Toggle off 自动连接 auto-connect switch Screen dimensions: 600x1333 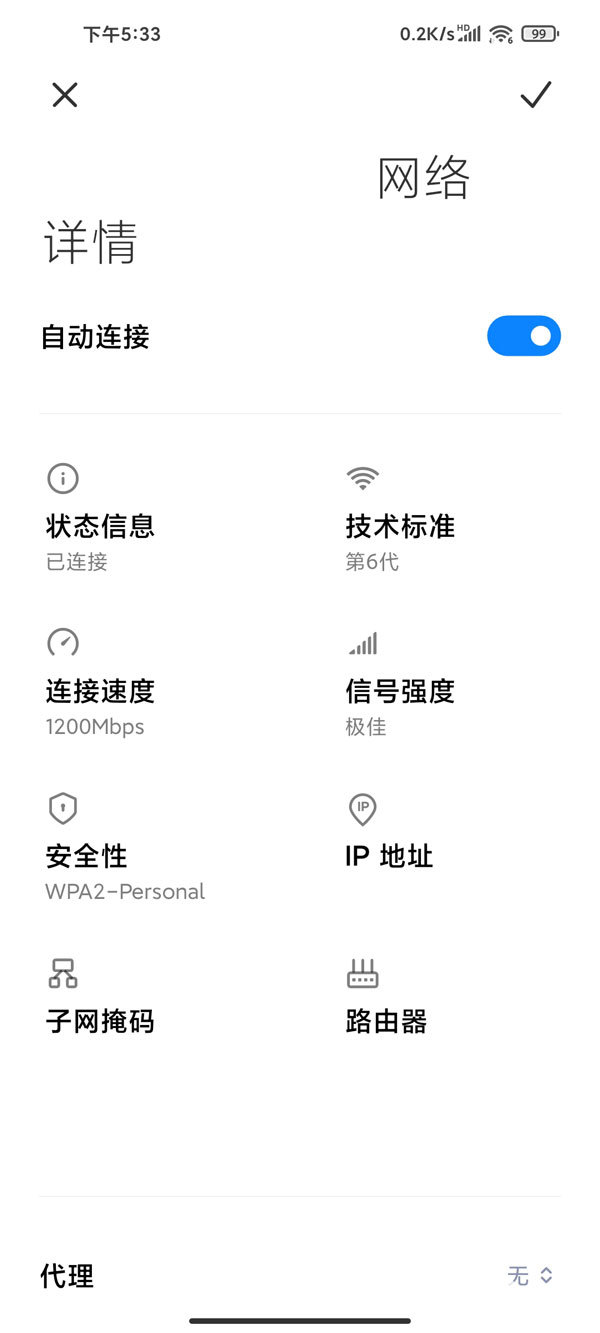[x=524, y=336]
